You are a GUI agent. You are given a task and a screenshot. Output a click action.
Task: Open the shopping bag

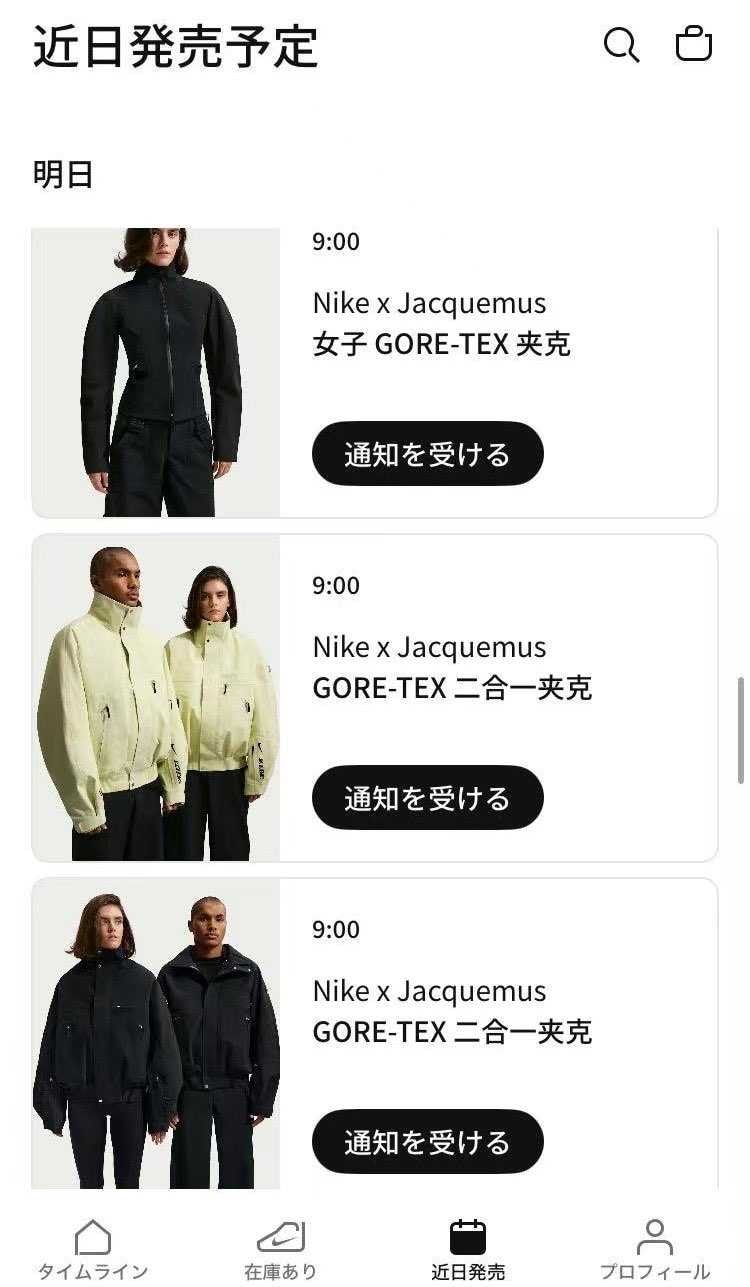pos(694,45)
